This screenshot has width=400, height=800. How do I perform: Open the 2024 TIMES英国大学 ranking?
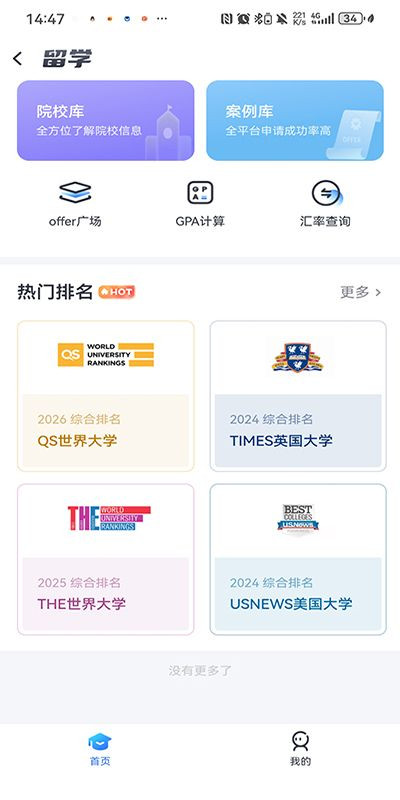pos(298,396)
